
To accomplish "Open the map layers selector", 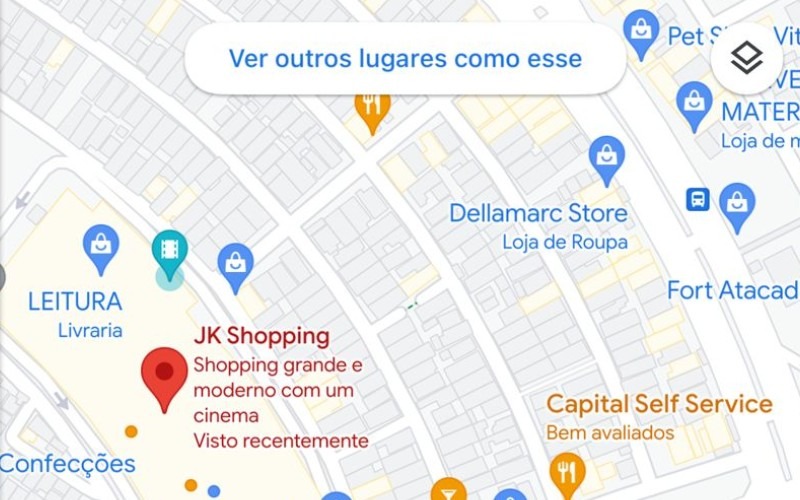I will coord(746,59).
